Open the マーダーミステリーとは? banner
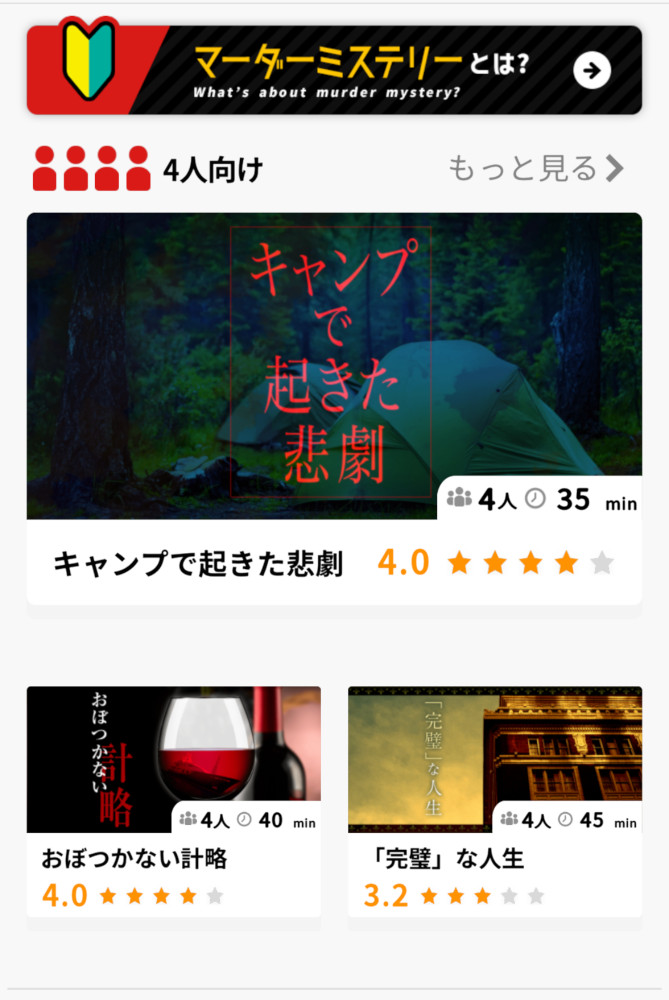Image resolution: width=669 pixels, height=1000 pixels. [334, 69]
